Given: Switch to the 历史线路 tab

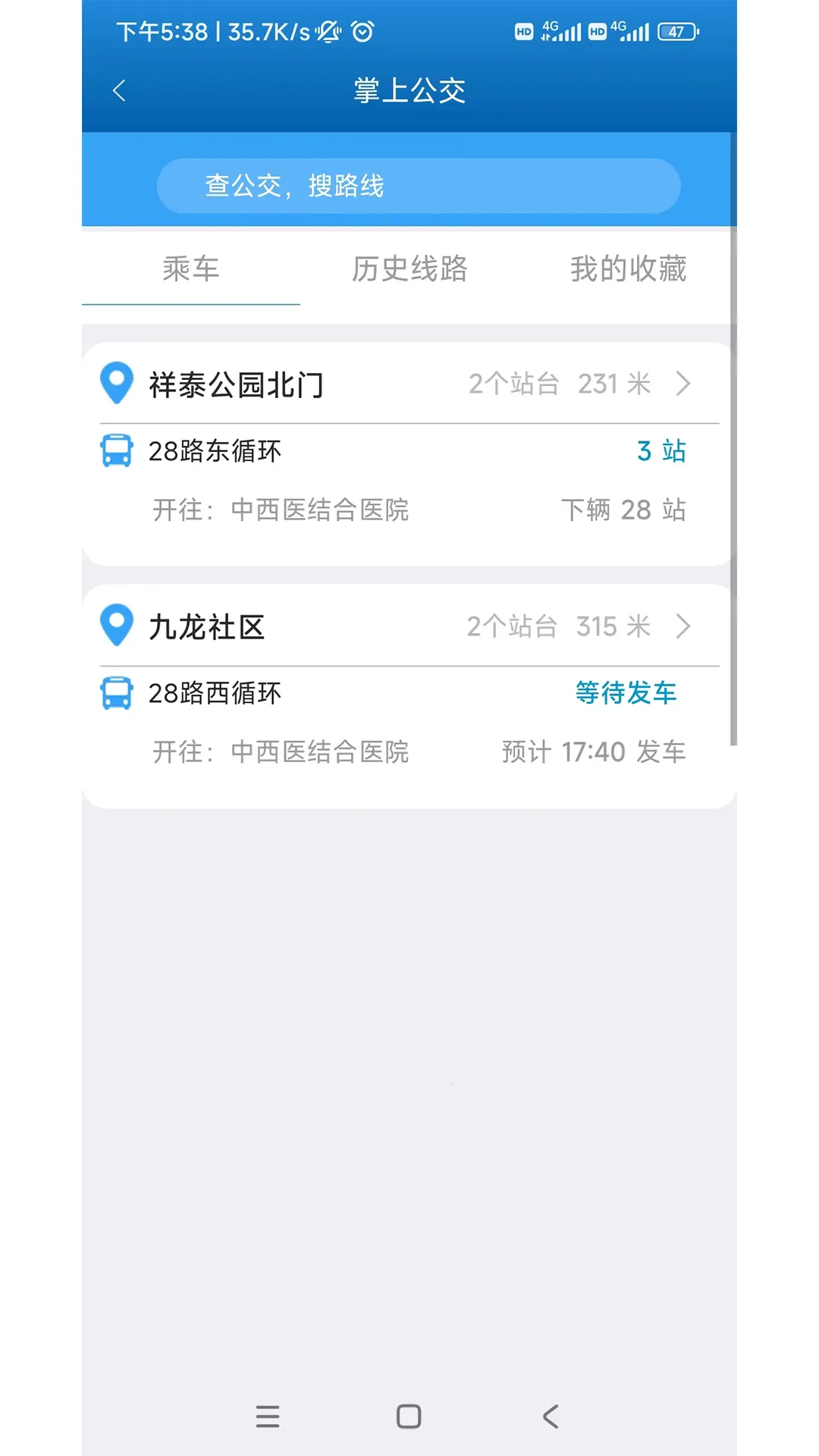Looking at the screenshot, I should [411, 269].
